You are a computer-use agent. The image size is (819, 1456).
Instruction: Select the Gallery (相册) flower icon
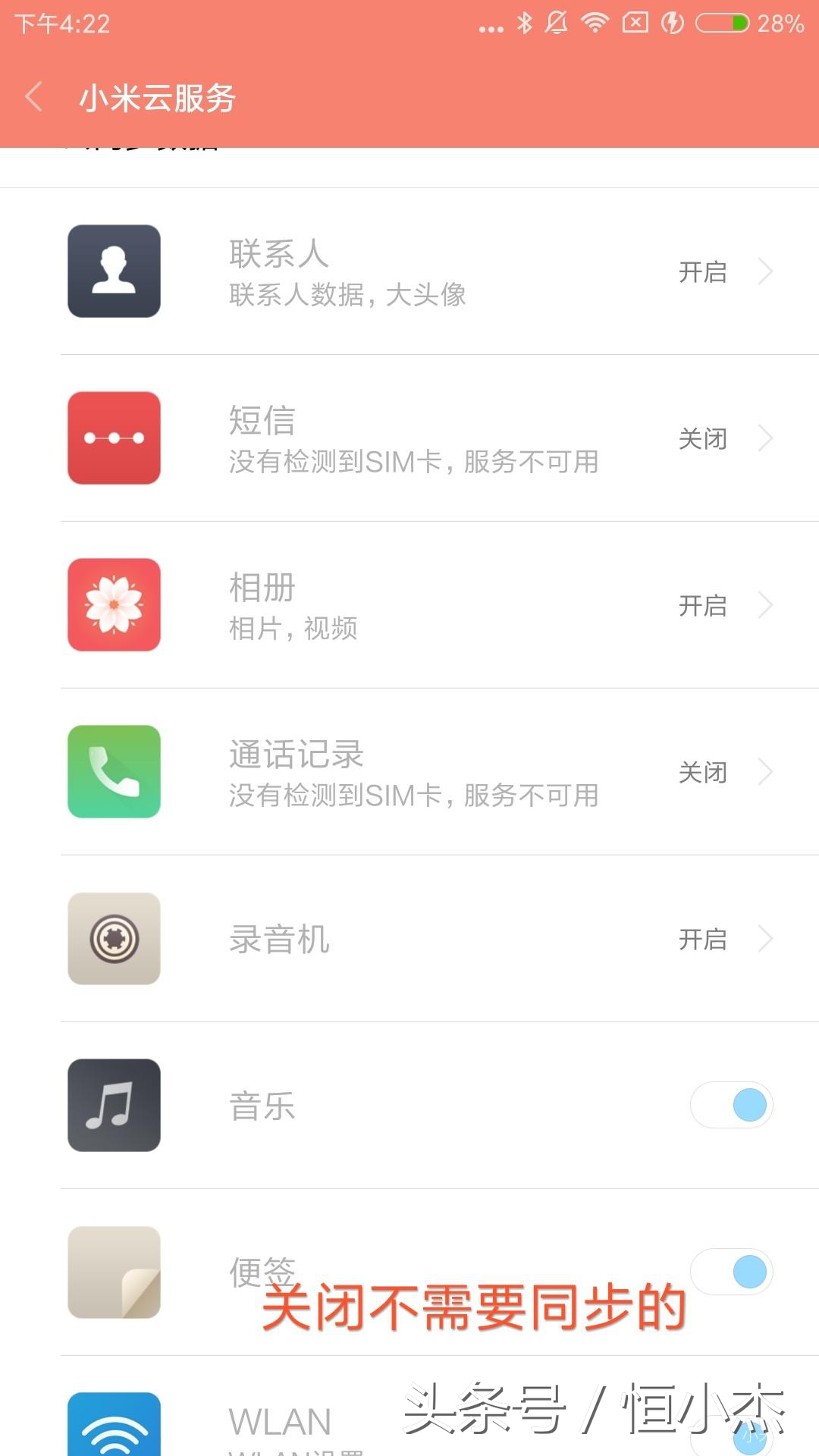(114, 604)
